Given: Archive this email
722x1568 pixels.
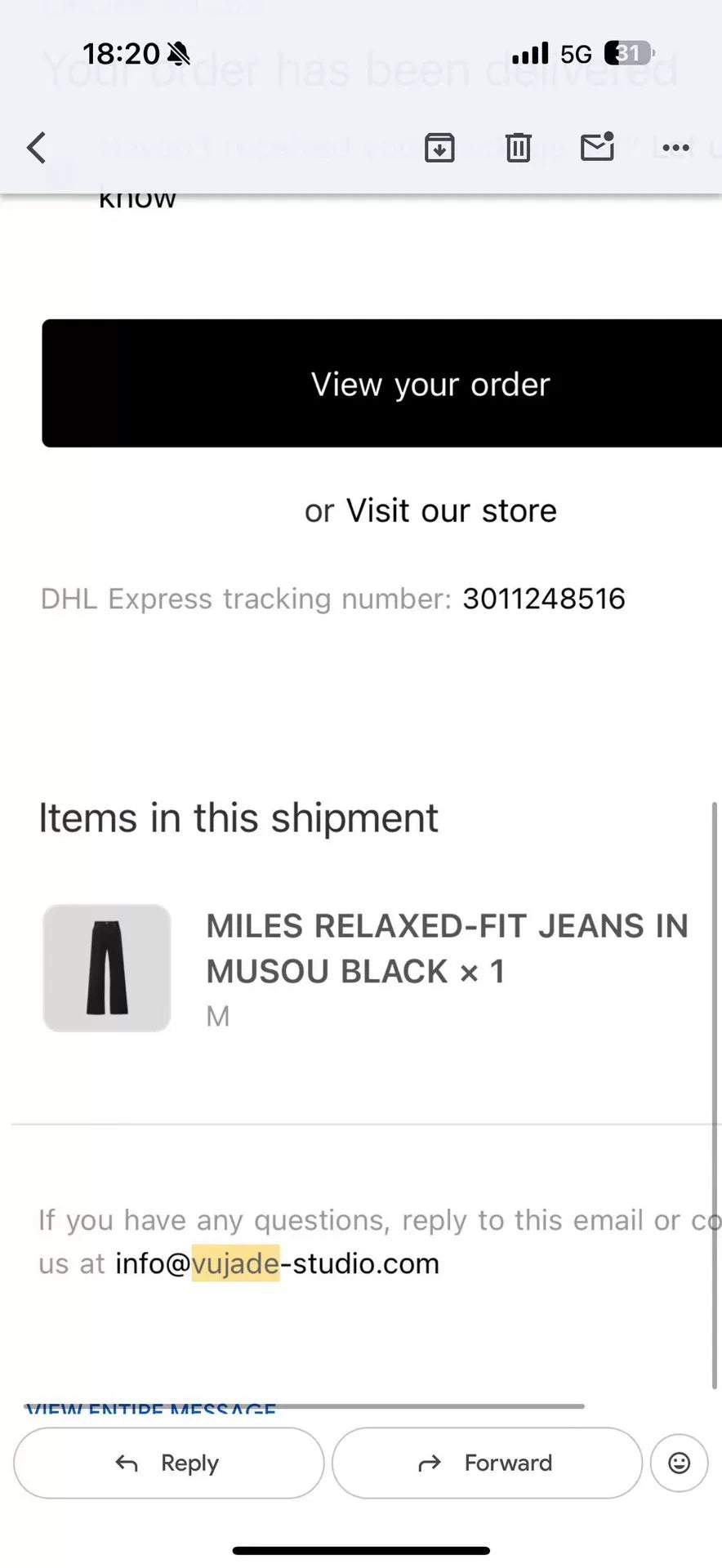Looking at the screenshot, I should click(x=439, y=148).
